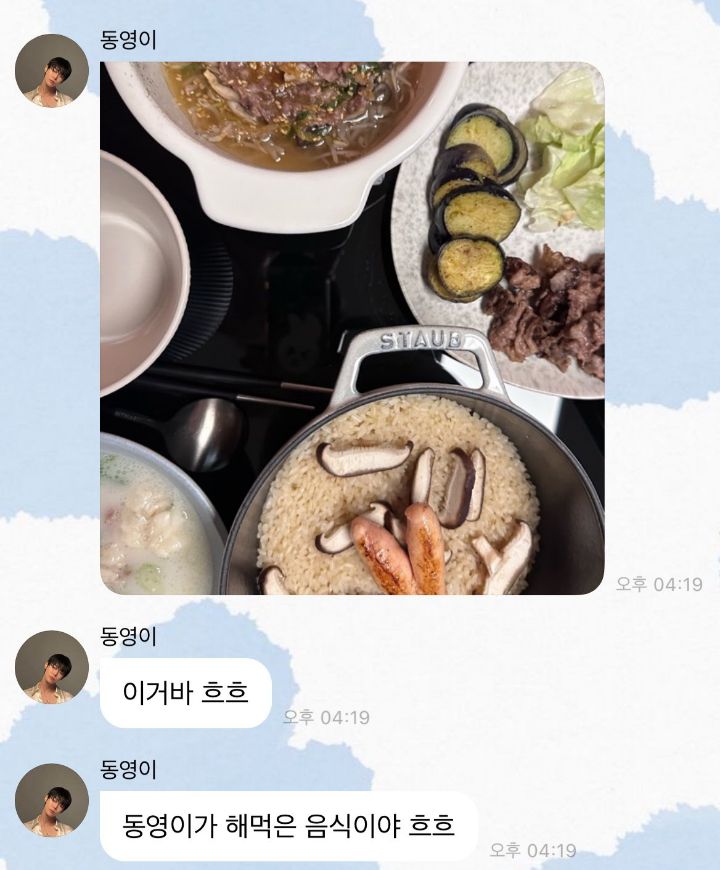This screenshot has width=720, height=870.
Task: View profile from avatar beside '동영이가 해먹은 음식이야 흐흐'
Action: click(52, 800)
